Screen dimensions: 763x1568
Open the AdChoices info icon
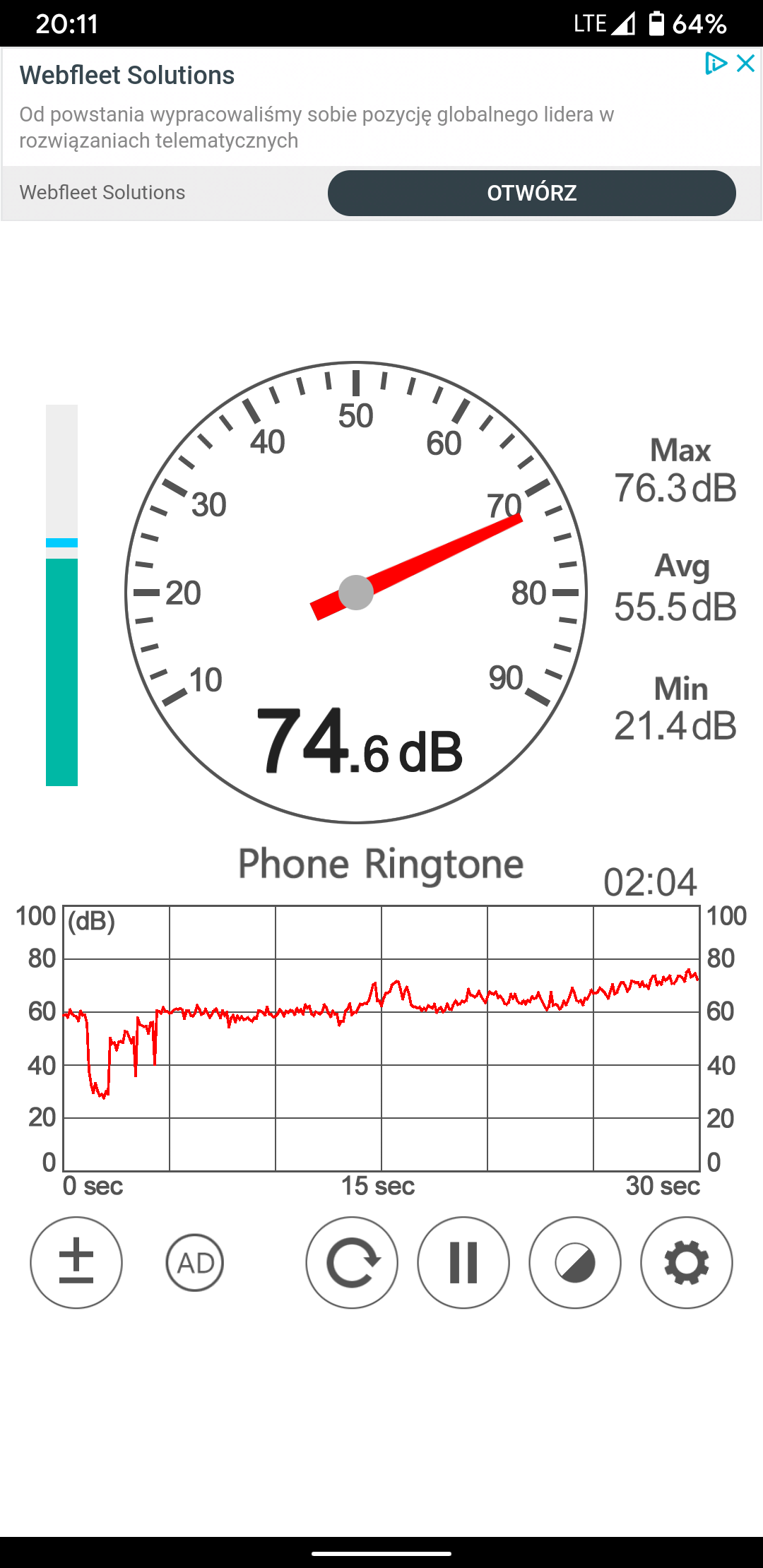[x=716, y=64]
